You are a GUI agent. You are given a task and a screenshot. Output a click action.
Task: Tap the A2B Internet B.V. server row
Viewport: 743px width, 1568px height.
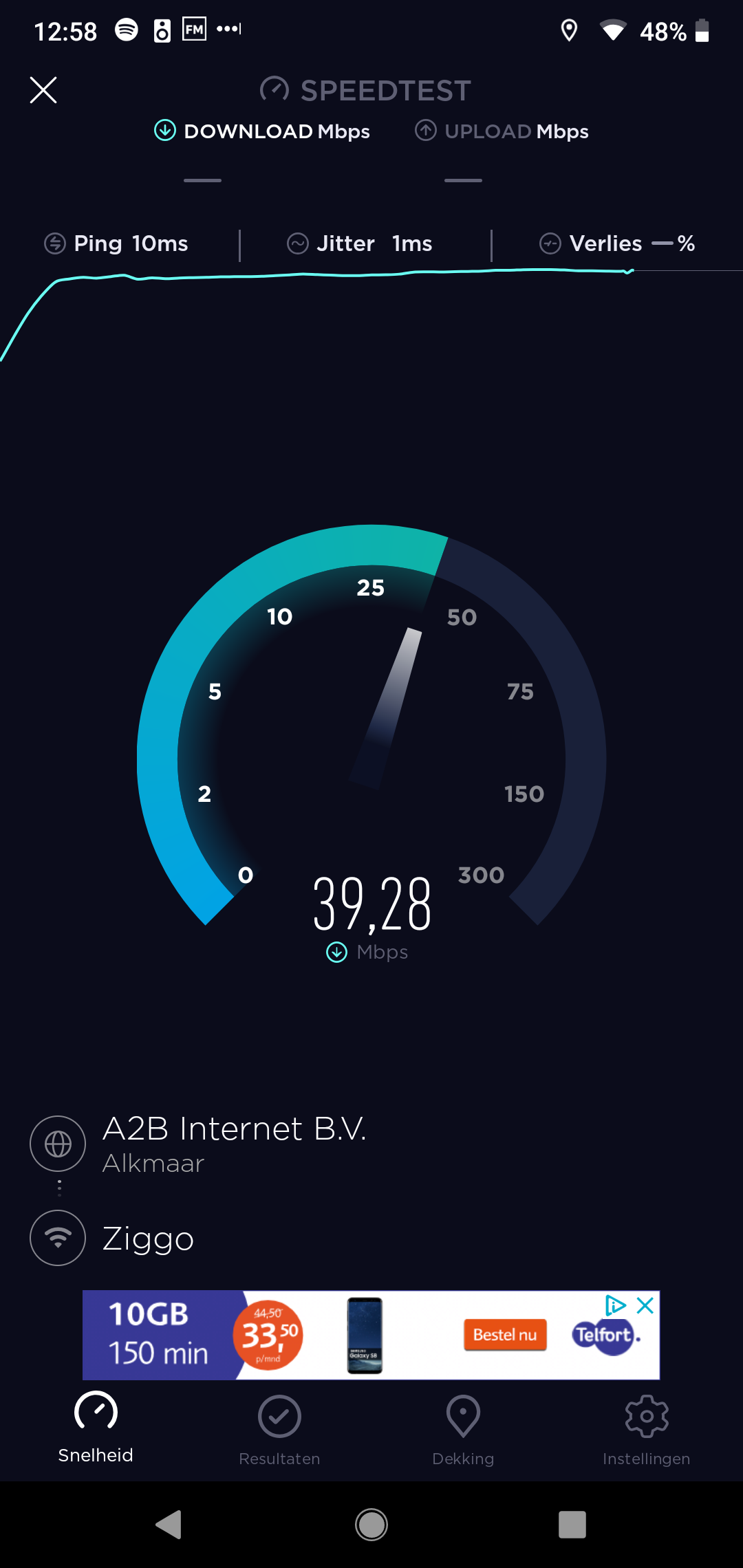tap(371, 1144)
